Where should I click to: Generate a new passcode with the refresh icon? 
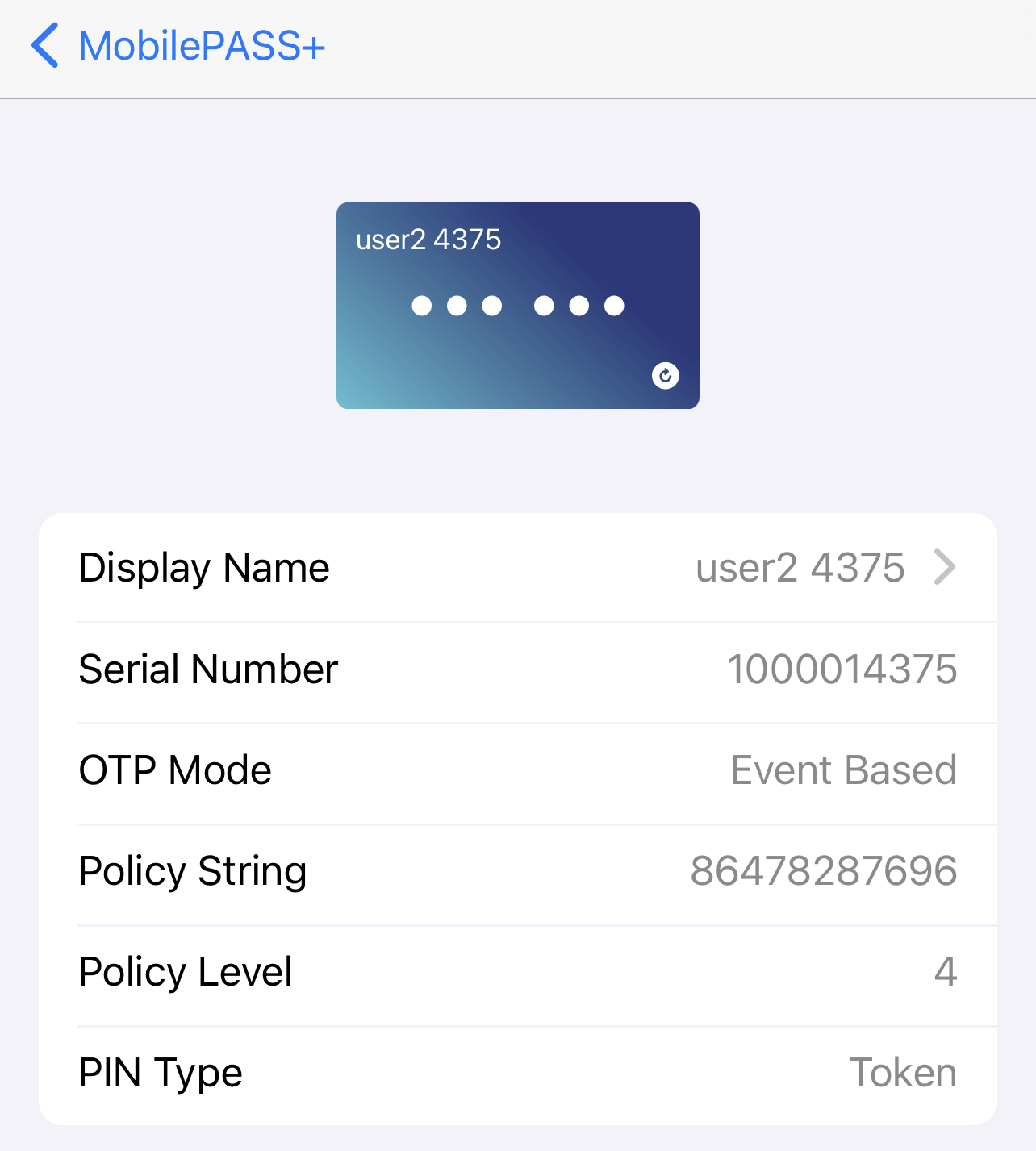[665, 375]
